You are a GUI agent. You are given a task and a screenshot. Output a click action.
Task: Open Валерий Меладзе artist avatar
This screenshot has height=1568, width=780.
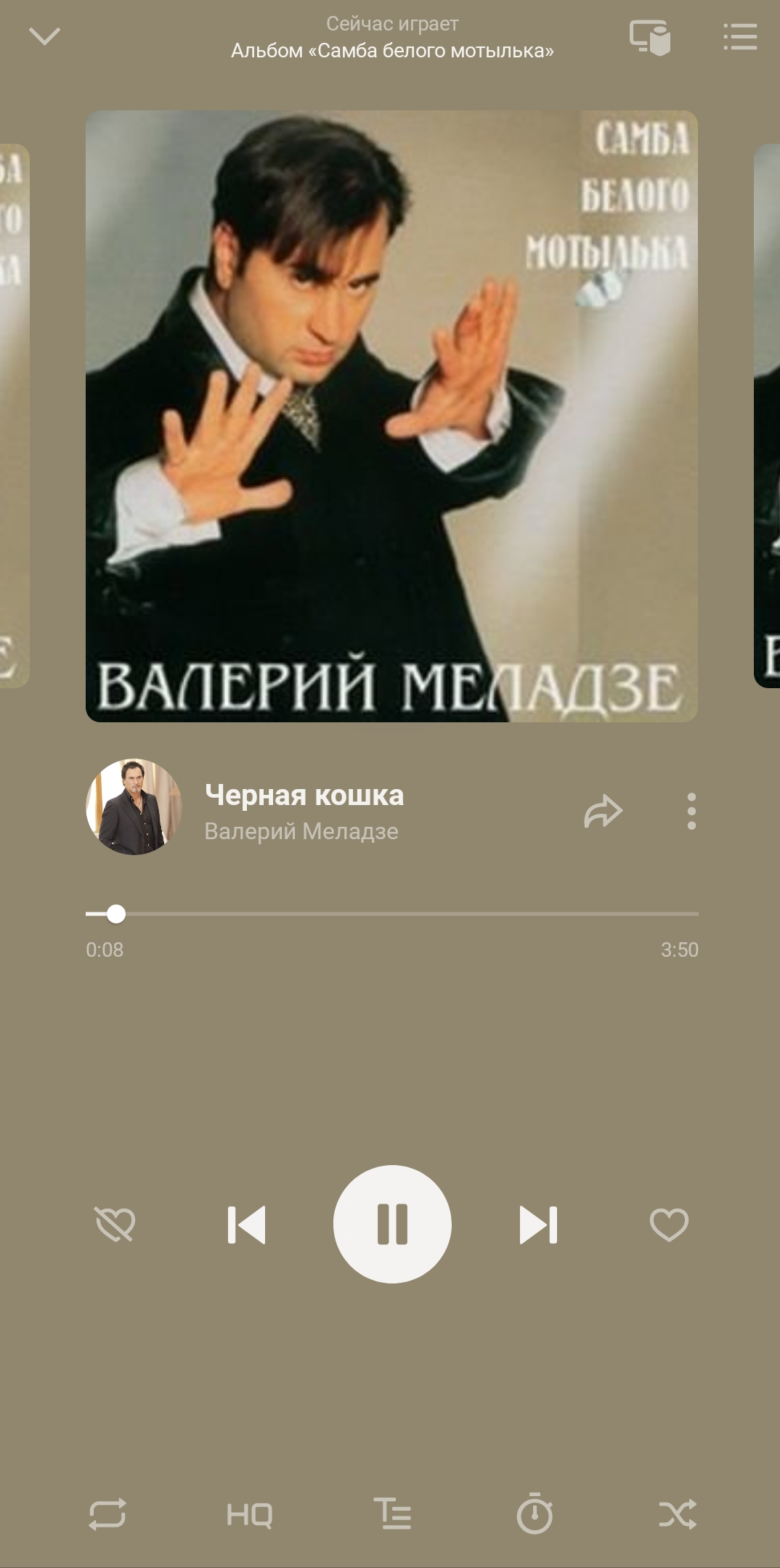coord(134,807)
